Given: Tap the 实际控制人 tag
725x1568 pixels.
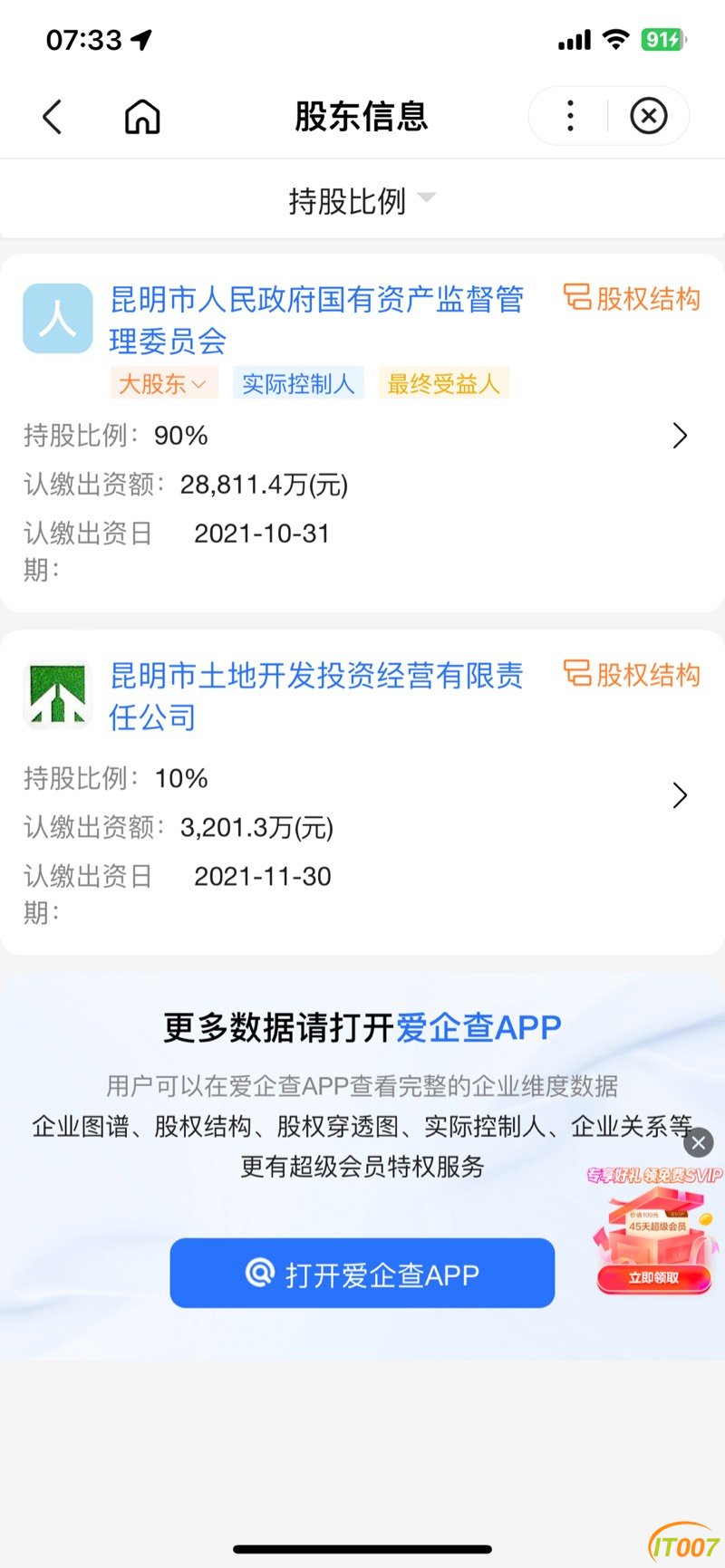Looking at the screenshot, I should (298, 384).
